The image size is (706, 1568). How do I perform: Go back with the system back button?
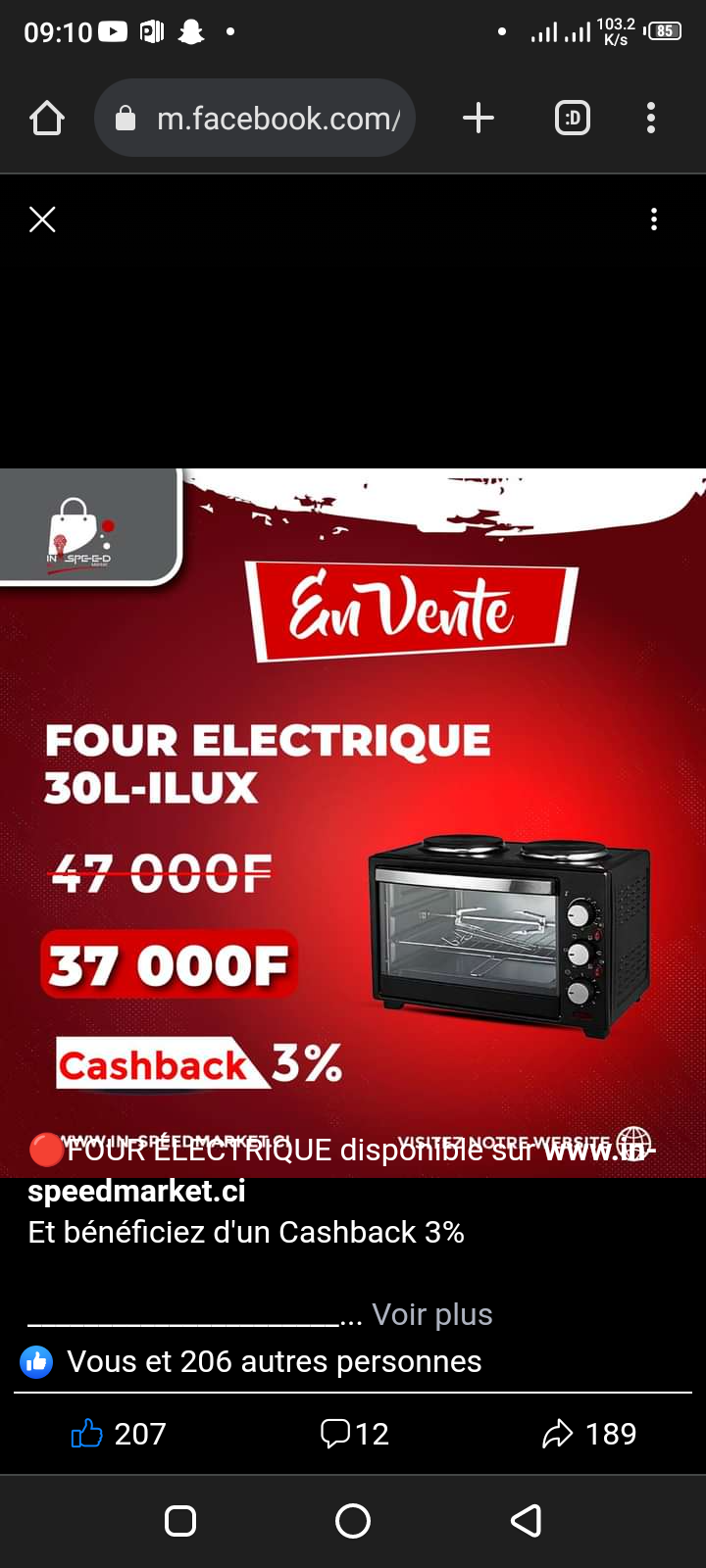coord(527,1521)
